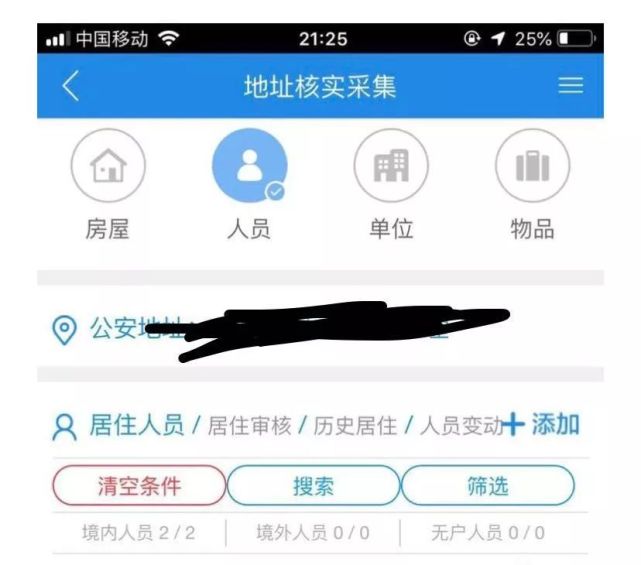Select the 人员 section
641x565 pixels.
click(249, 184)
